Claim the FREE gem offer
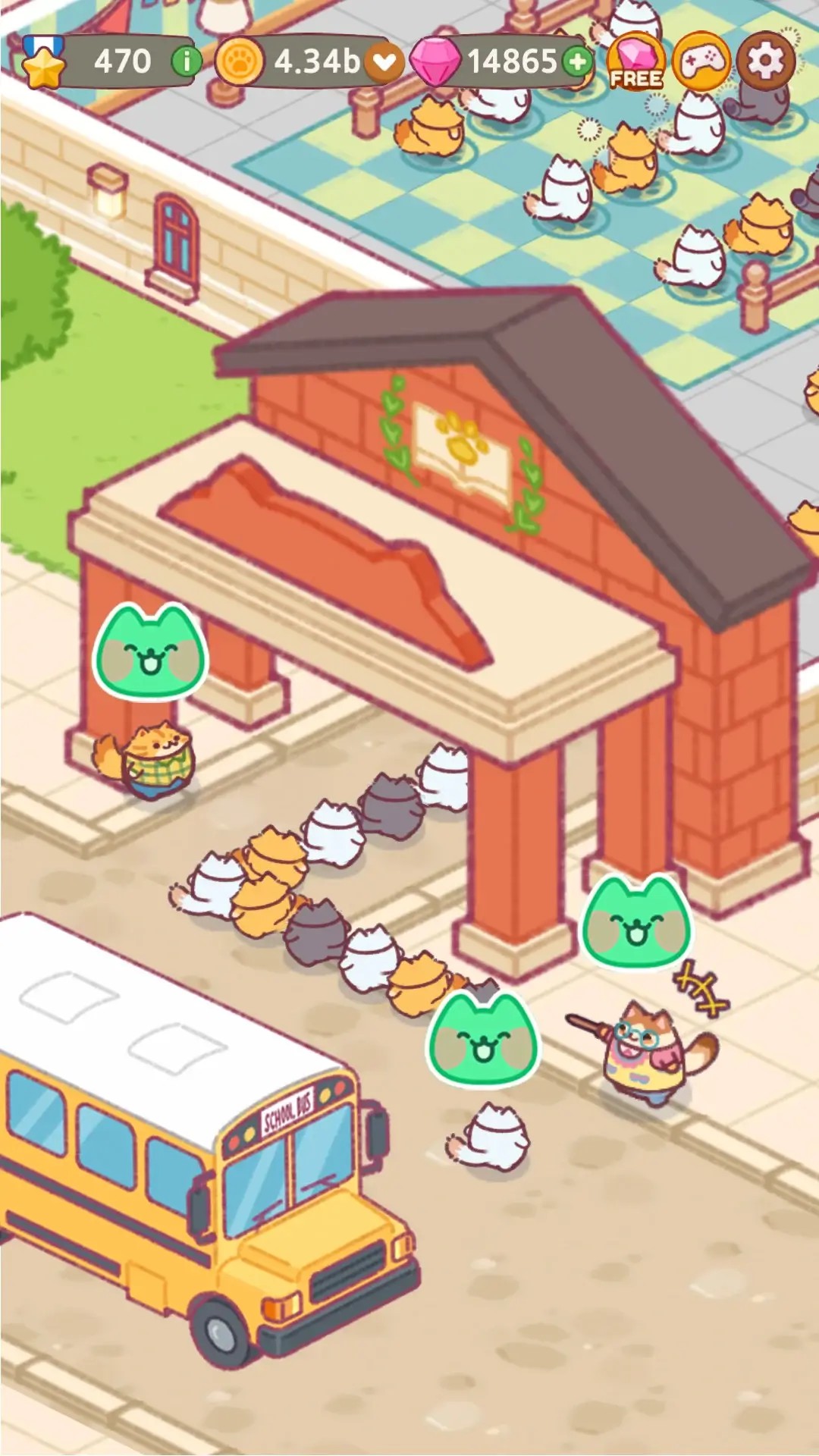The height and width of the screenshot is (1456, 819). click(x=635, y=62)
